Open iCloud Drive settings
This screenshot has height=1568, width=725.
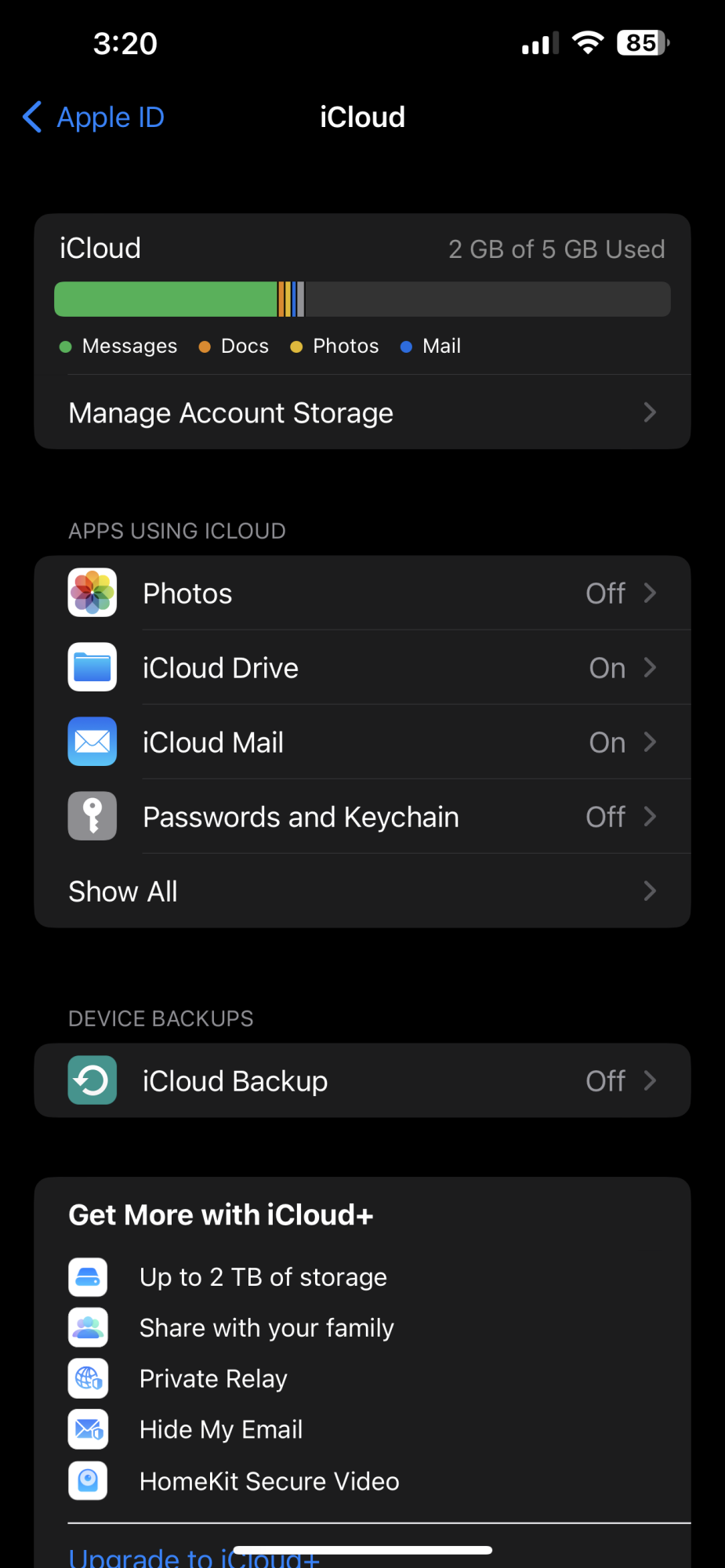pyautogui.click(x=362, y=668)
